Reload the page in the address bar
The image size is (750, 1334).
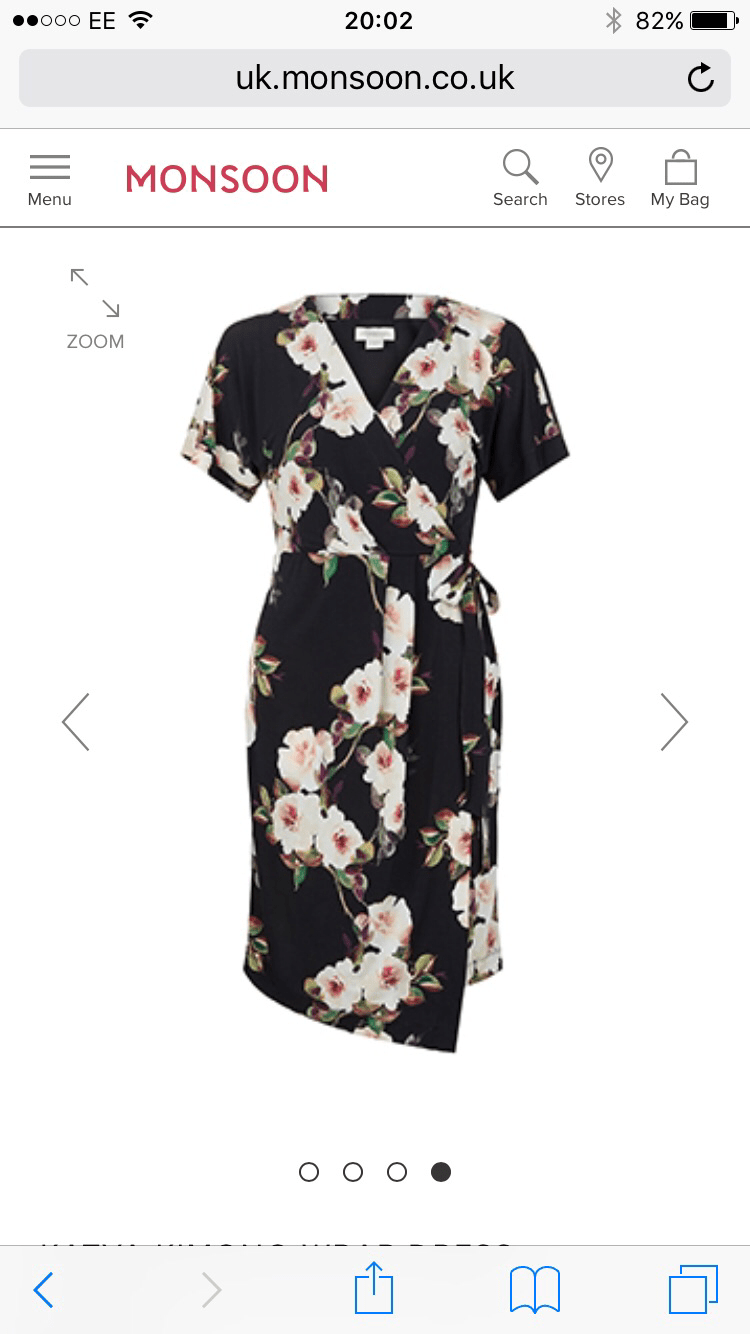(701, 78)
